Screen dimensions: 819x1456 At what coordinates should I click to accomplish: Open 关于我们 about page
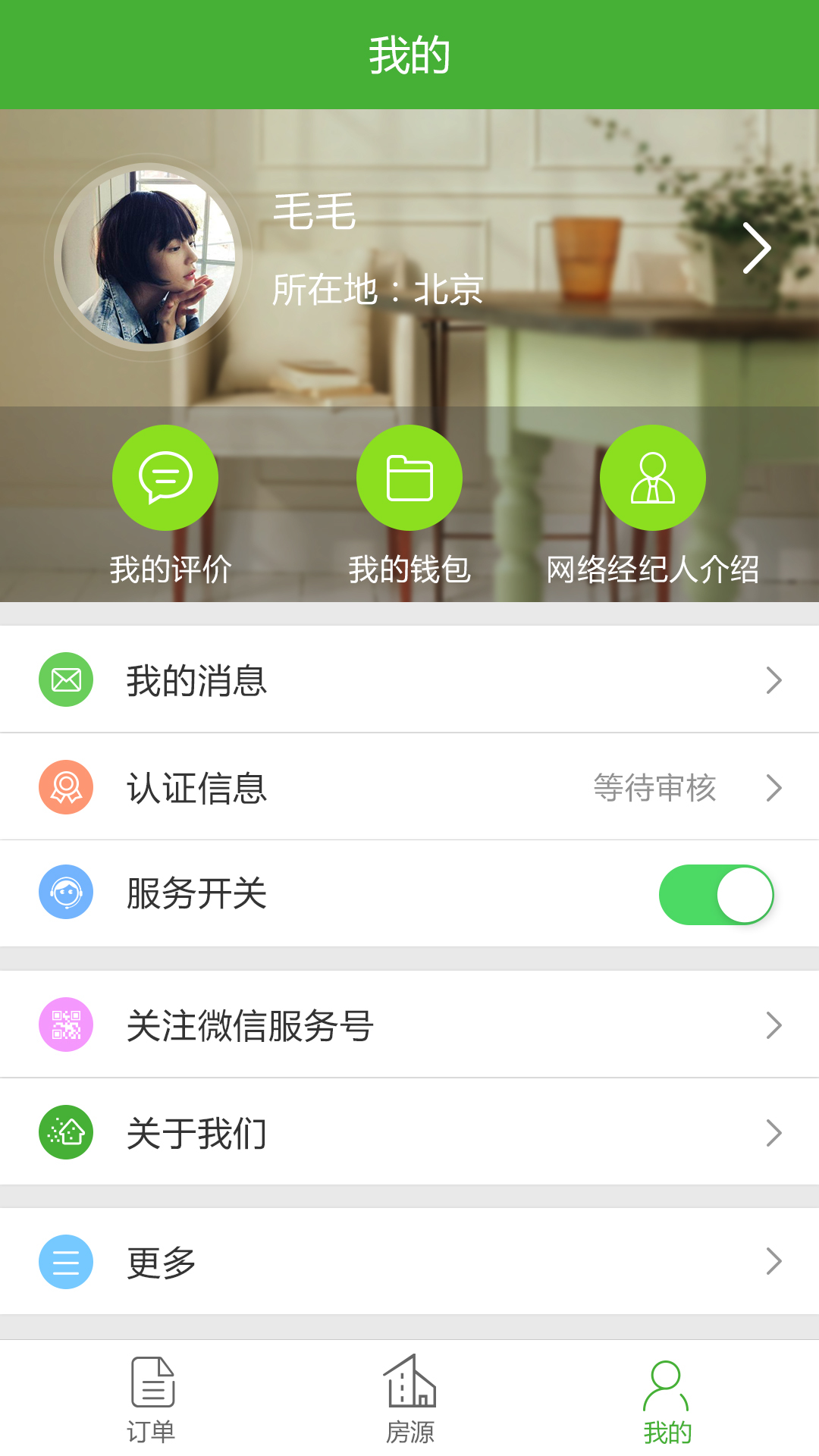(409, 1133)
